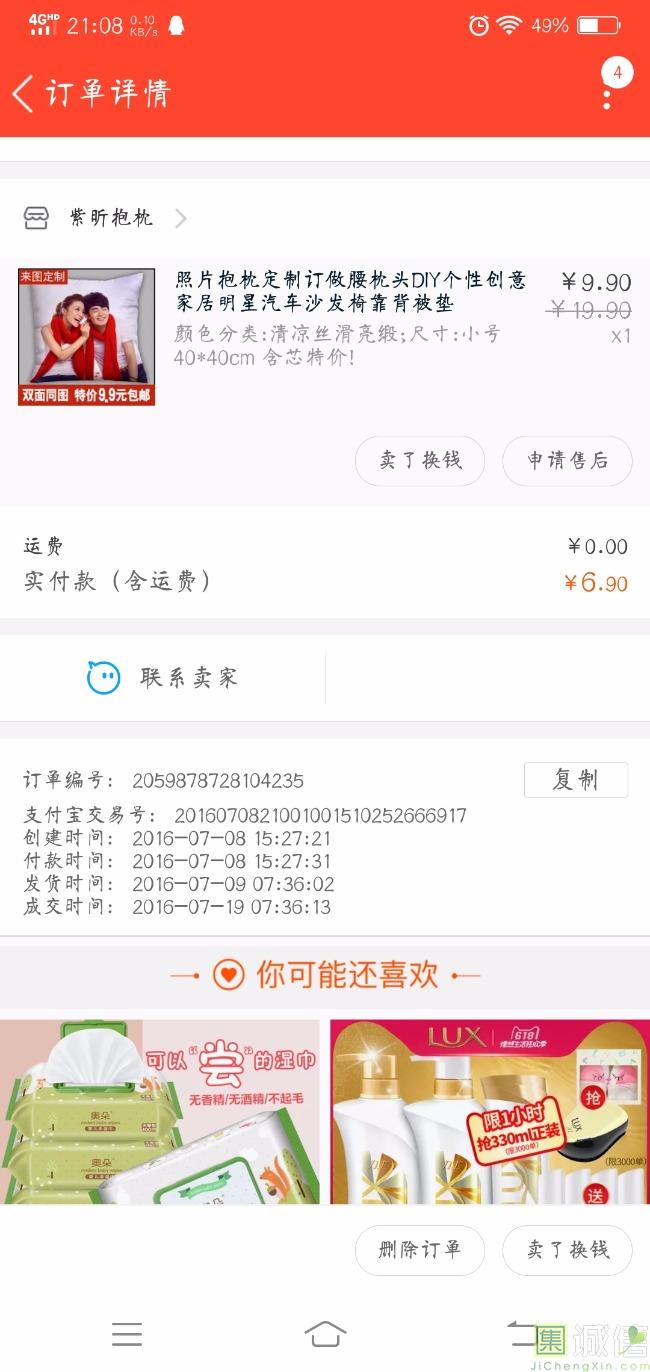Contact the seller via 联系卖家

[x=163, y=678]
